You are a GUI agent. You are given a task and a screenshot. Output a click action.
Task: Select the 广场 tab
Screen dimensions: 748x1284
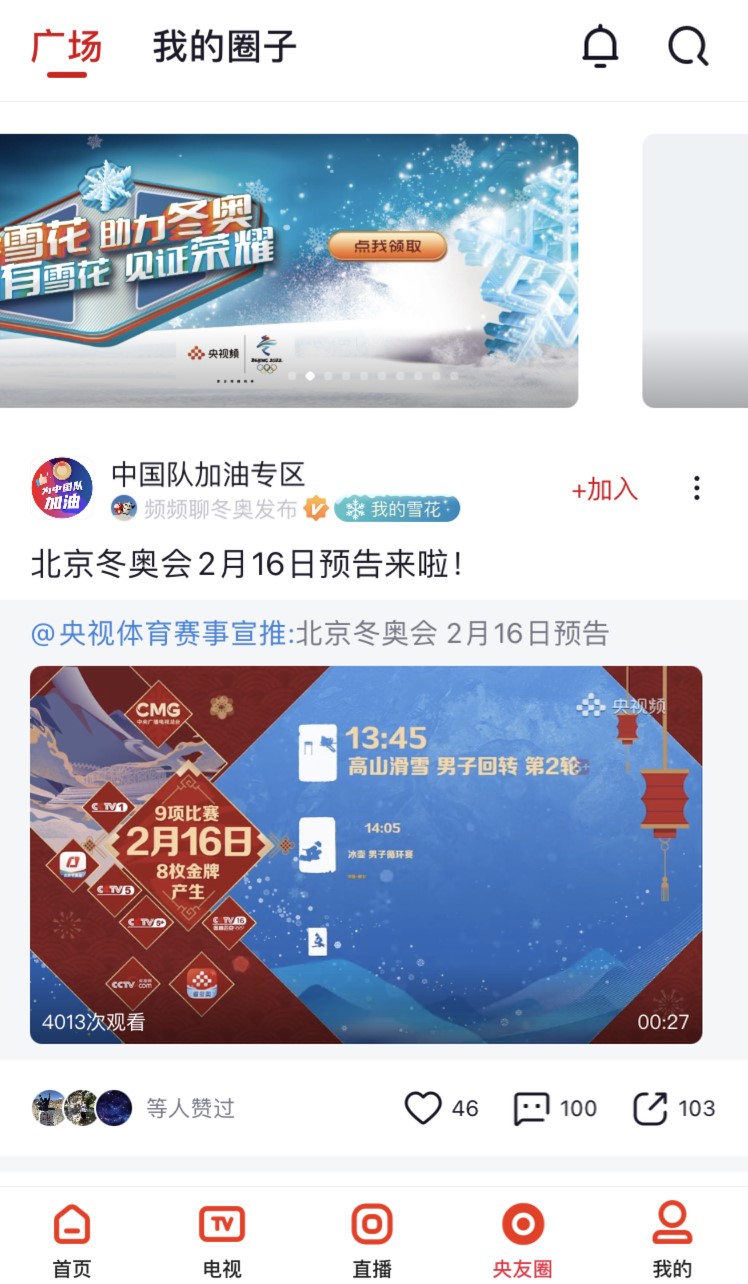pyautogui.click(x=66, y=47)
